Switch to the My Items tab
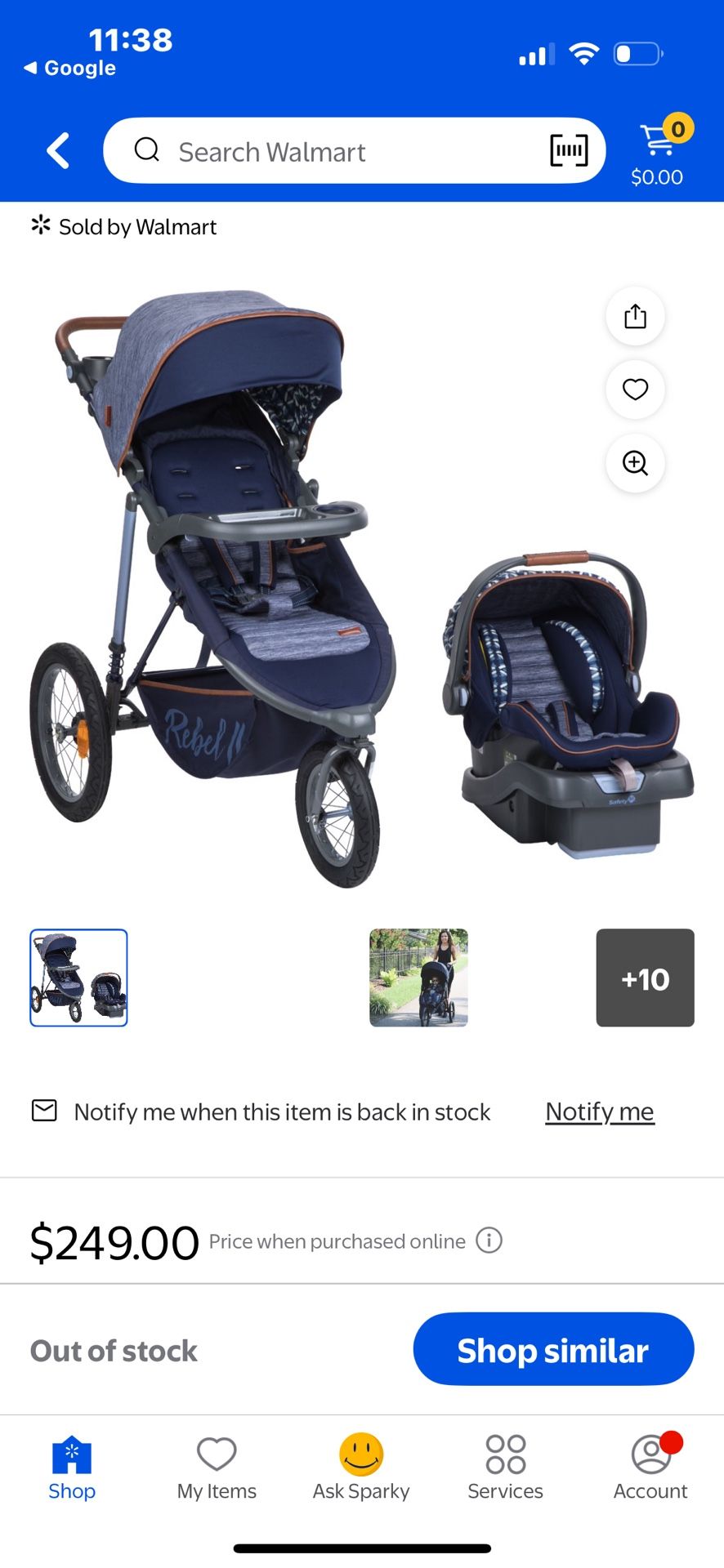The width and height of the screenshot is (724, 1568). [217, 1468]
